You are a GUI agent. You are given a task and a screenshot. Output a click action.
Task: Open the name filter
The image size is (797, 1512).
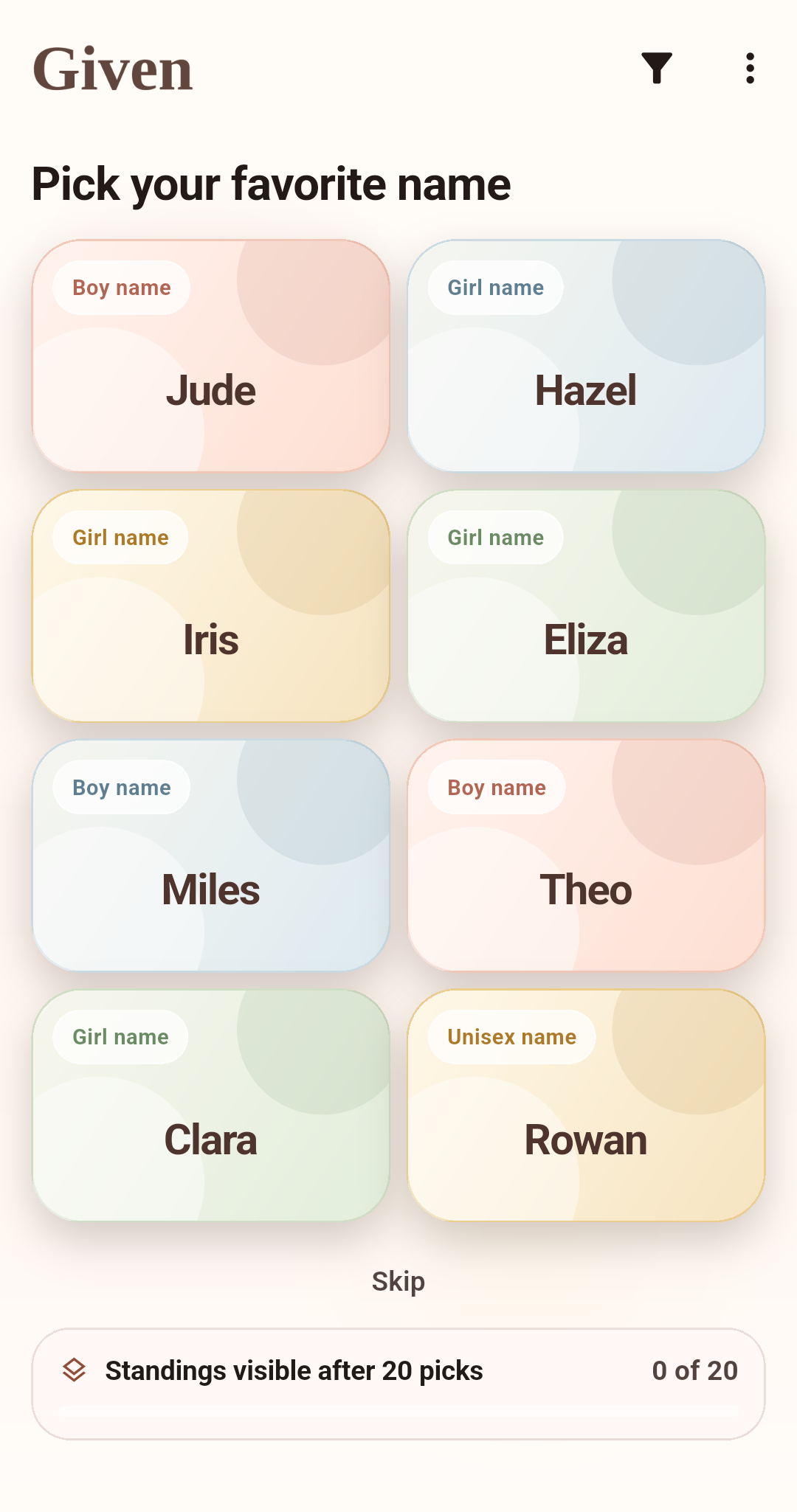click(656, 69)
